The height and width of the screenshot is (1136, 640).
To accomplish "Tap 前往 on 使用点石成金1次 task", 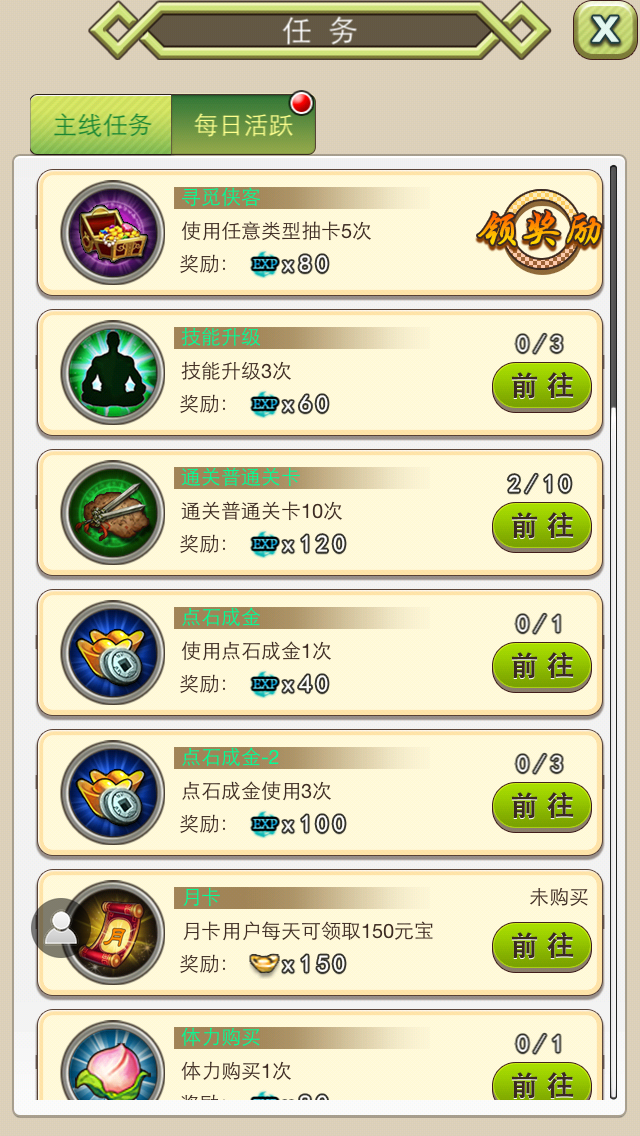I will [542, 667].
